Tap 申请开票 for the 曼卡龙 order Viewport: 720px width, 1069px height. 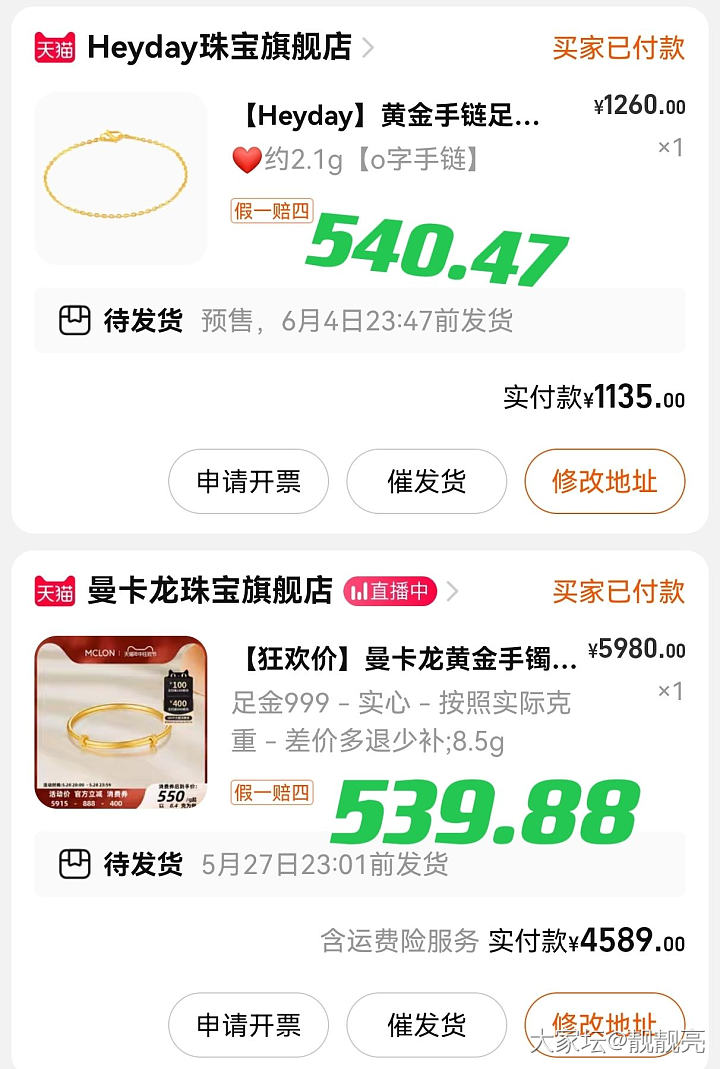pos(248,1025)
